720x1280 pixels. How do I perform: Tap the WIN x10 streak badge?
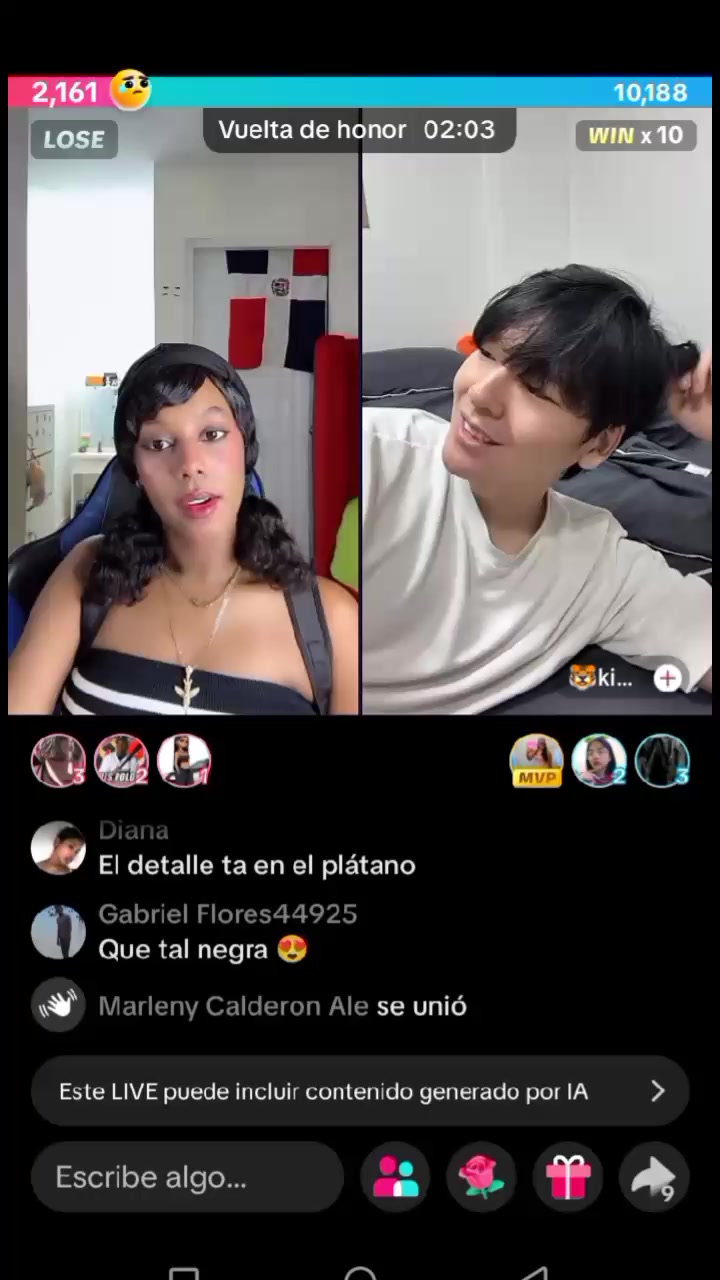tap(636, 135)
